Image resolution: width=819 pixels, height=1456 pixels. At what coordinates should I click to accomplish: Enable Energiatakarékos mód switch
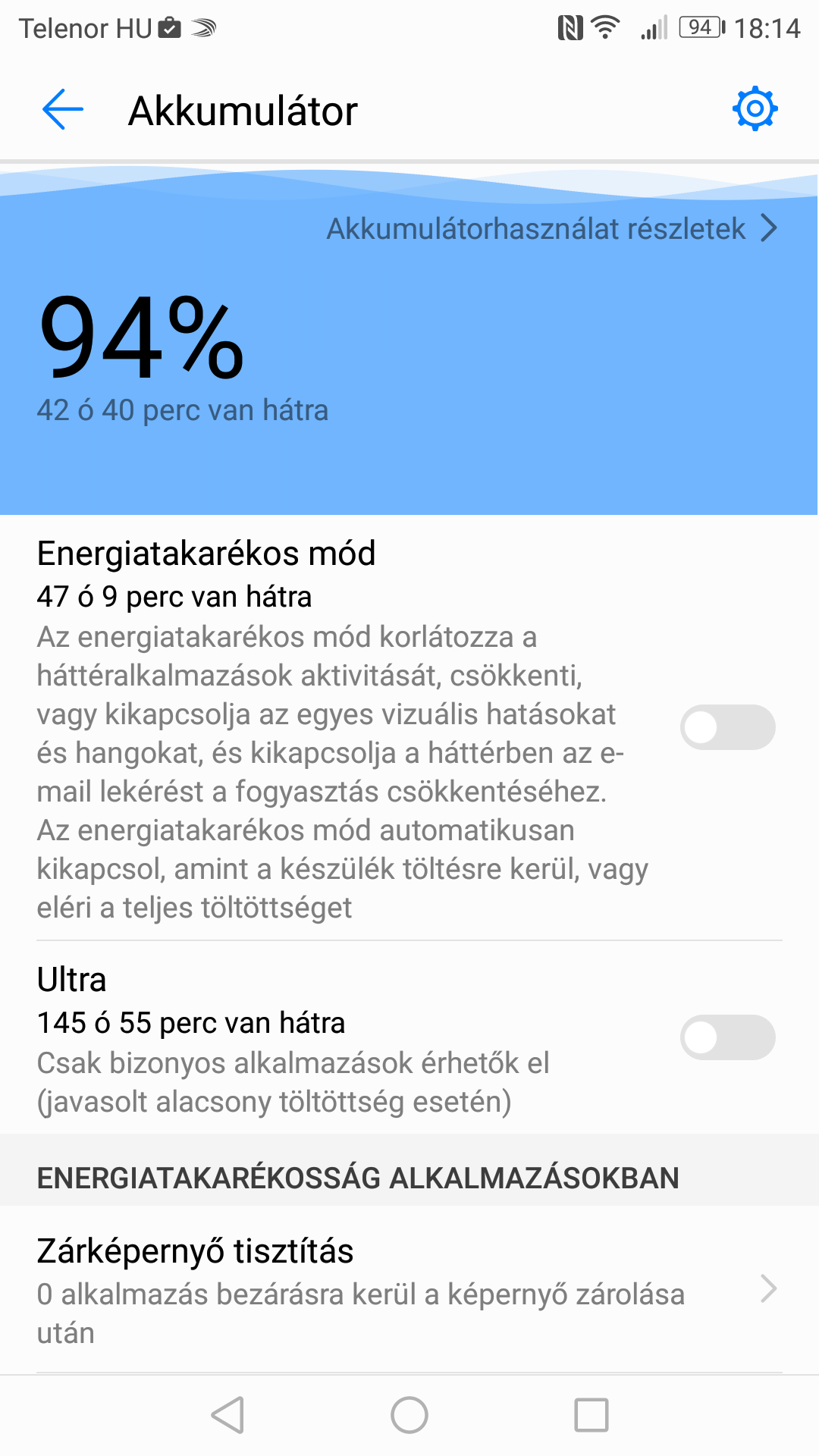point(727,728)
